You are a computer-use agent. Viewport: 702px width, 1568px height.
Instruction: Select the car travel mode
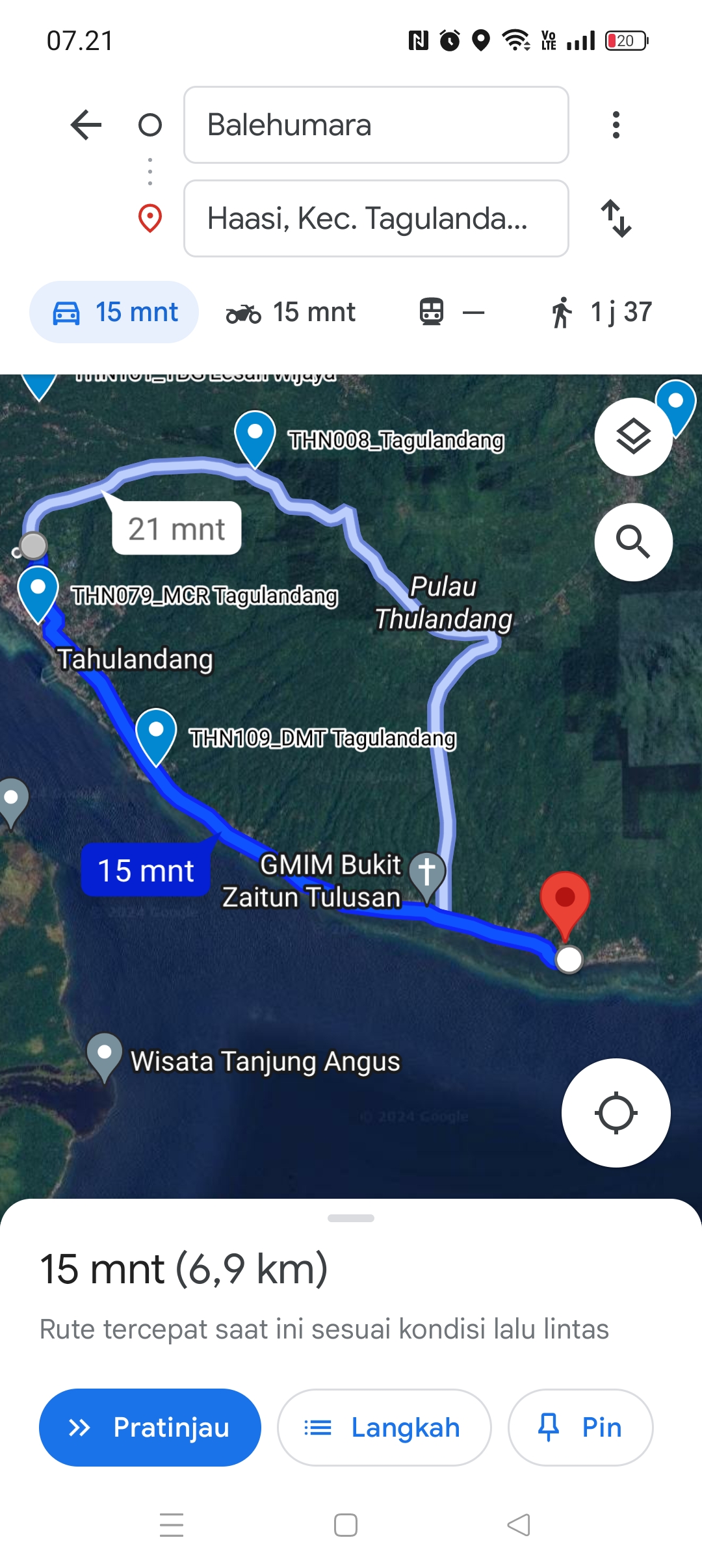click(x=114, y=312)
